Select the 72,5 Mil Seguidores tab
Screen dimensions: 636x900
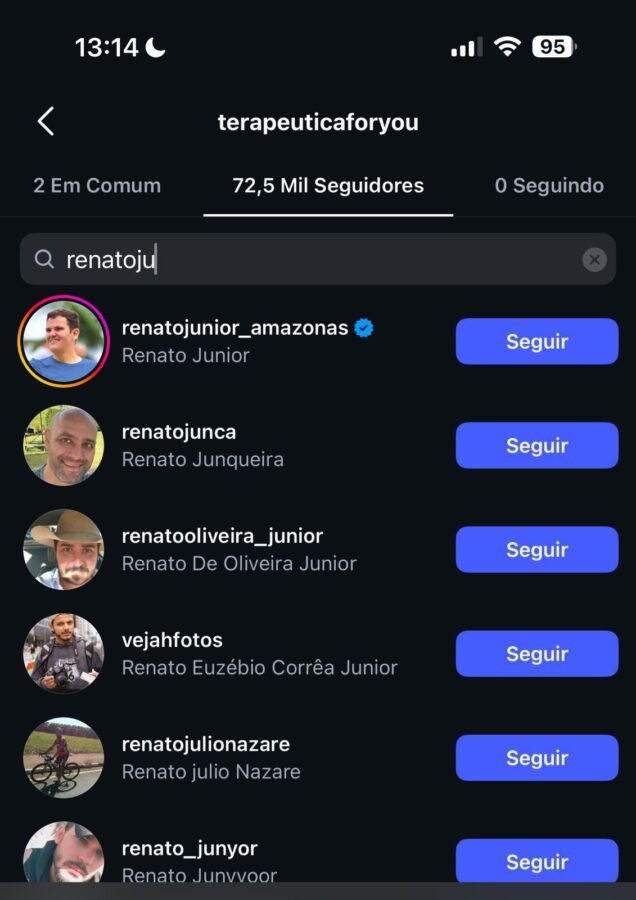(x=328, y=186)
